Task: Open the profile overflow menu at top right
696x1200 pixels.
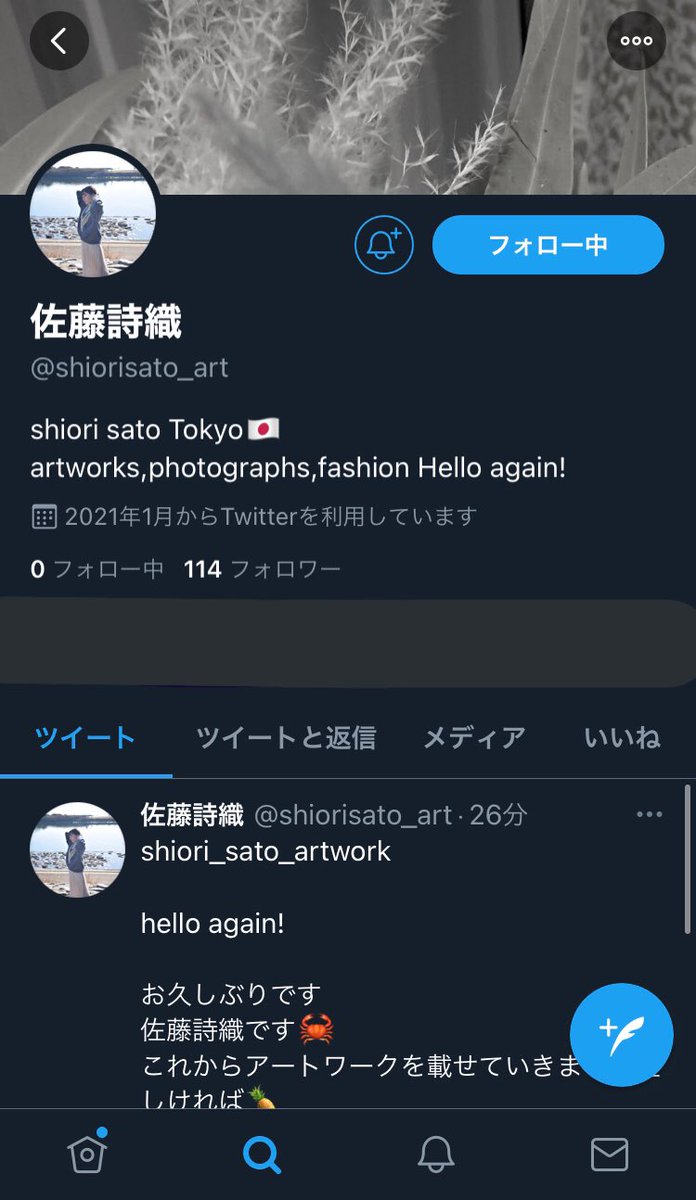Action: click(636, 41)
